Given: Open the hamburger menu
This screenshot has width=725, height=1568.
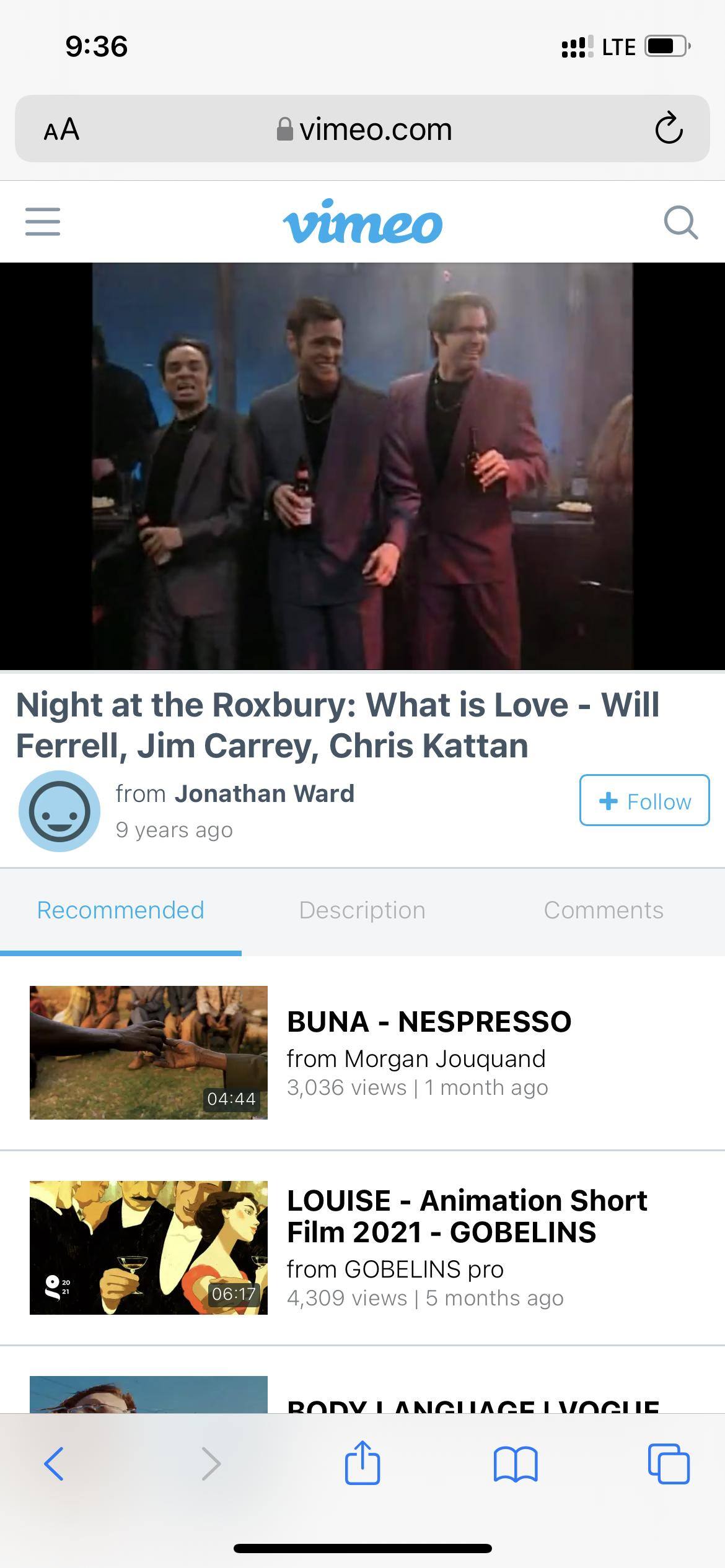Looking at the screenshot, I should click(x=43, y=222).
